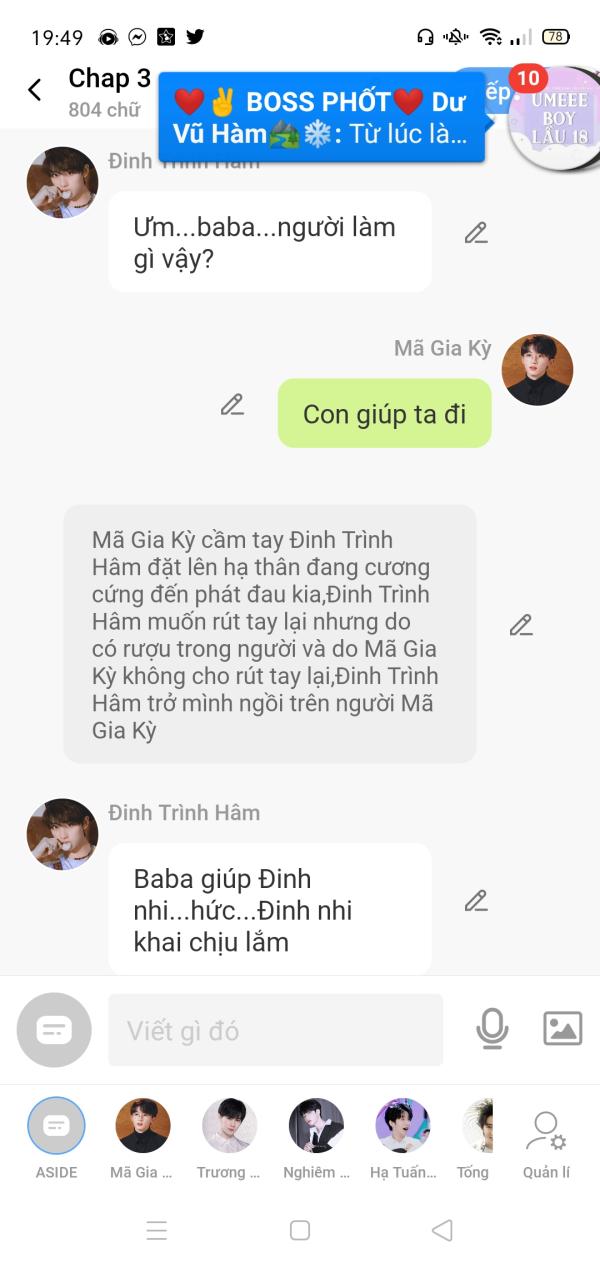Edit the "Con giúp ta đi" message

pyautogui.click(x=232, y=405)
